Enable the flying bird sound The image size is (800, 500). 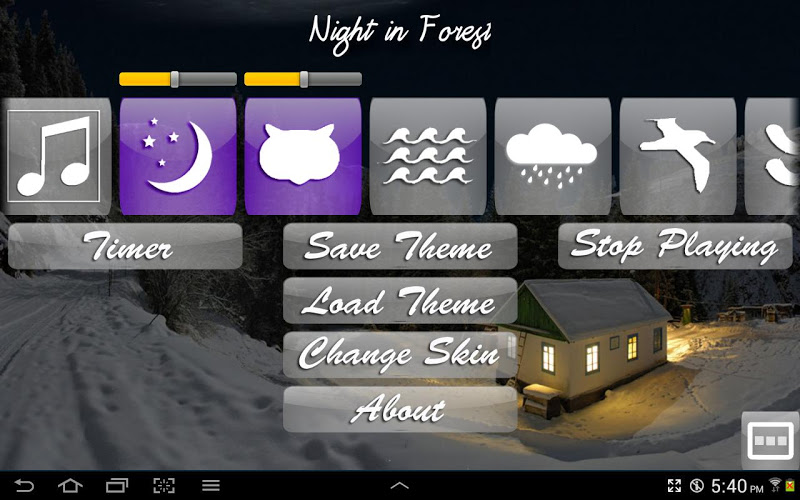[677, 156]
